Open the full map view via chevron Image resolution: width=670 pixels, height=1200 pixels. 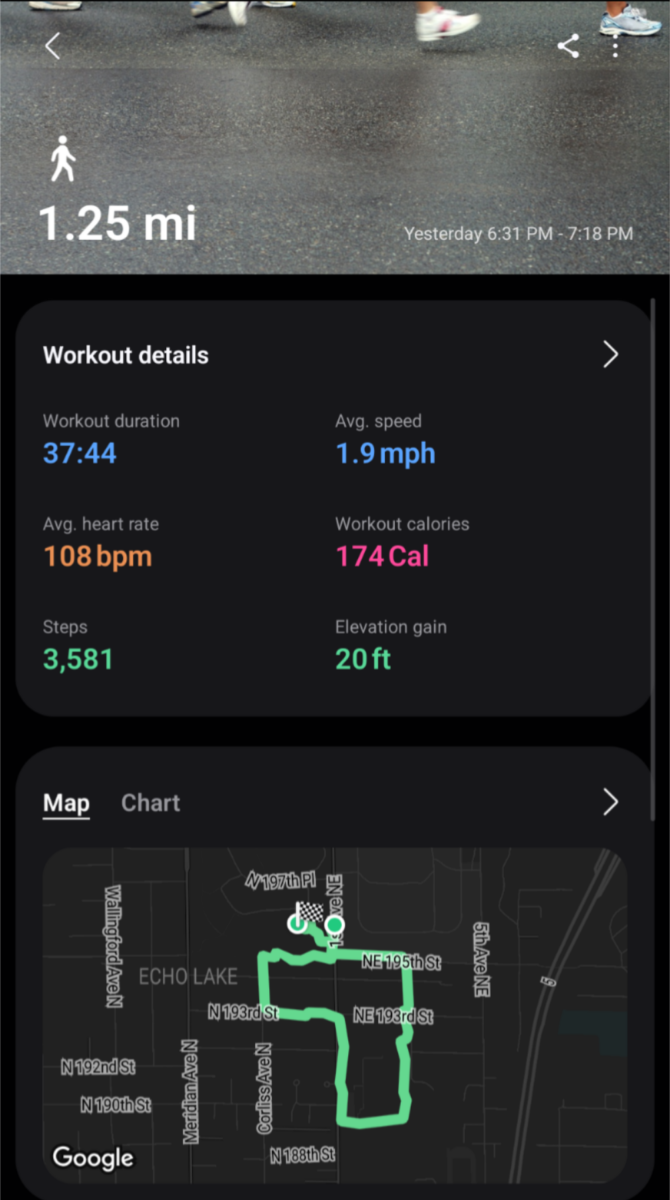(610, 802)
